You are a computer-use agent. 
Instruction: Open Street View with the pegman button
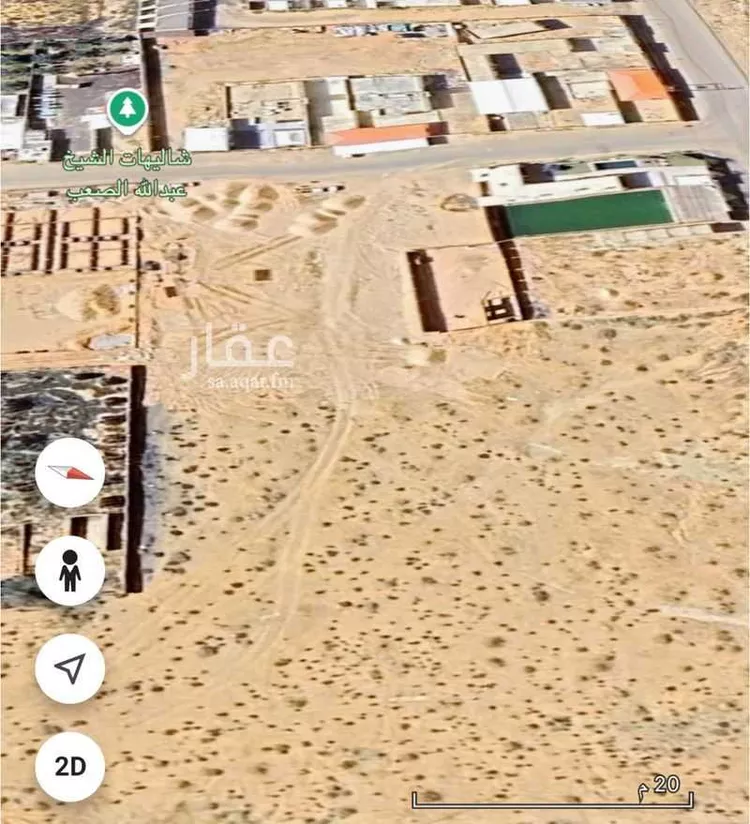click(70, 571)
